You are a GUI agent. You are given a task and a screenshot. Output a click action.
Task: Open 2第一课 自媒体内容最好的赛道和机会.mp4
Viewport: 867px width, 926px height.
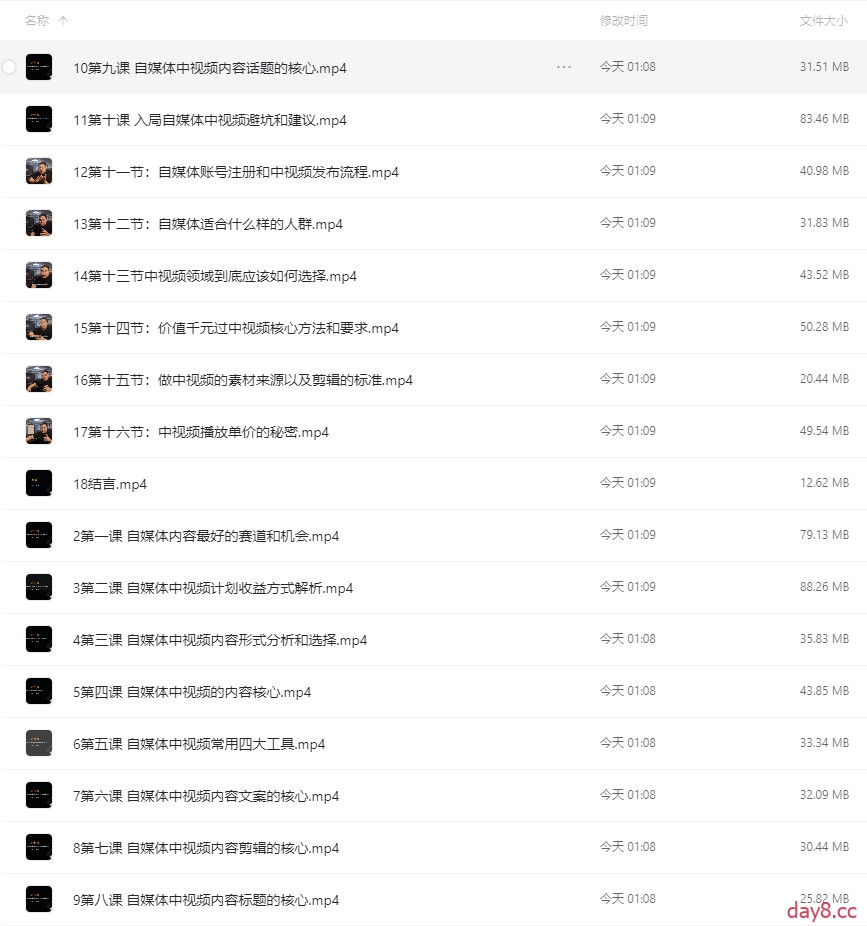pos(205,536)
